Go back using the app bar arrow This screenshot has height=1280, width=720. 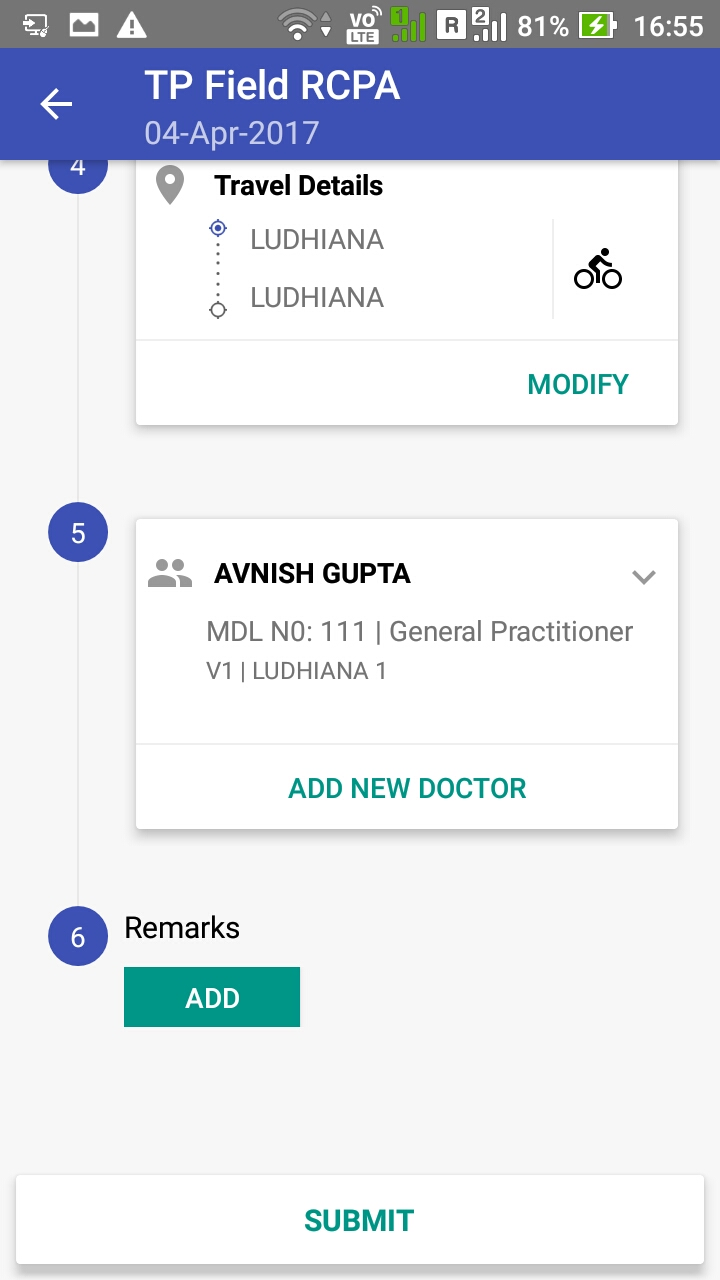(x=56, y=104)
